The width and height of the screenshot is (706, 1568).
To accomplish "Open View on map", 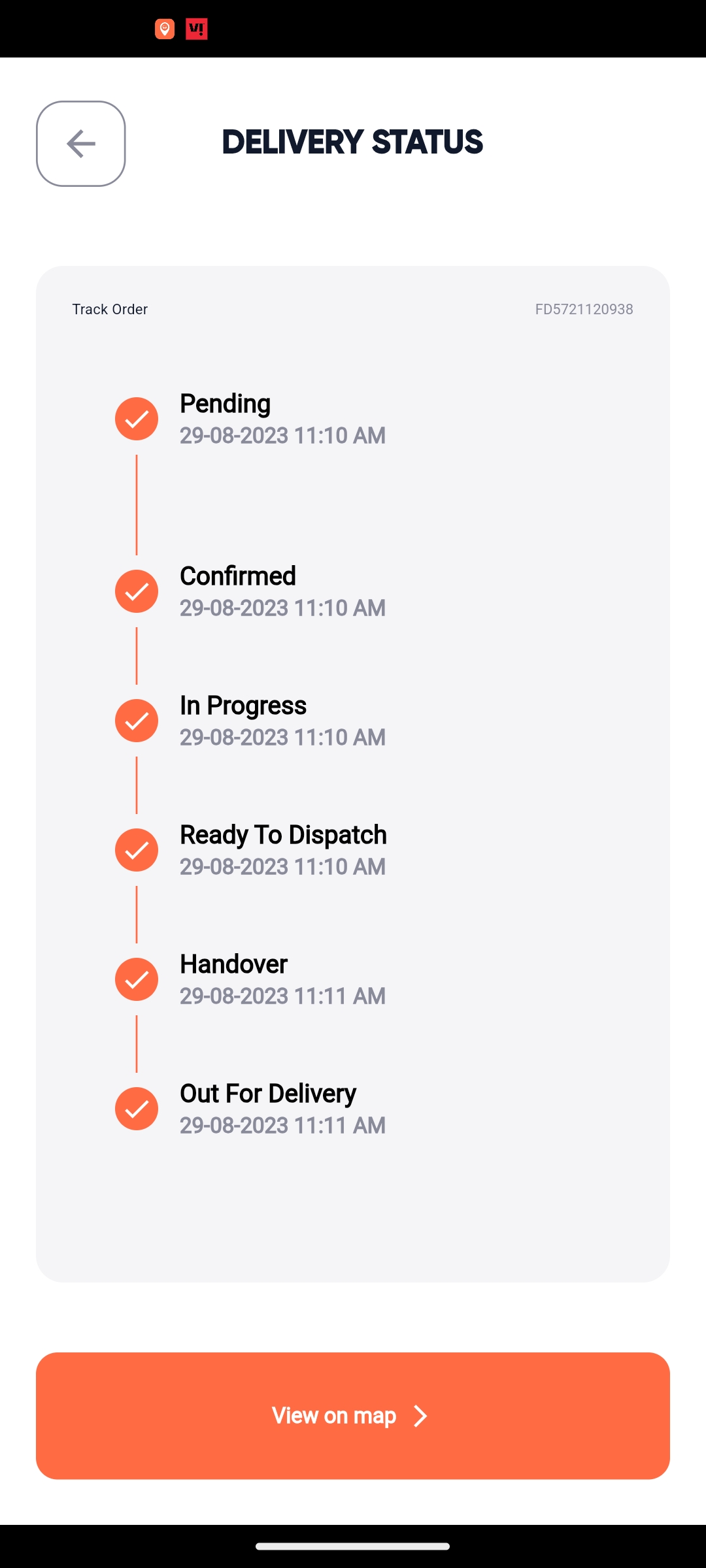I will 352,1415.
